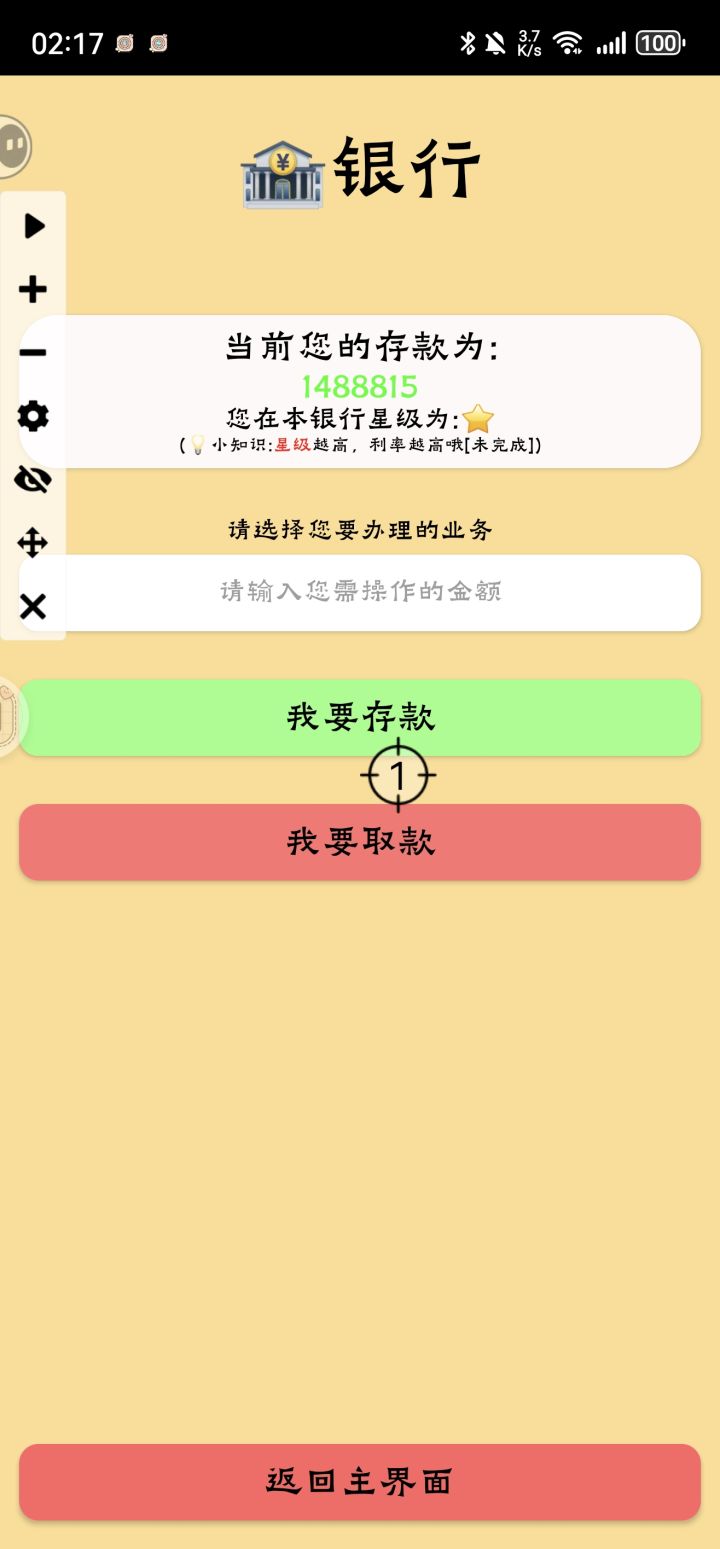Tap the muted notification bell icon

(x=496, y=42)
